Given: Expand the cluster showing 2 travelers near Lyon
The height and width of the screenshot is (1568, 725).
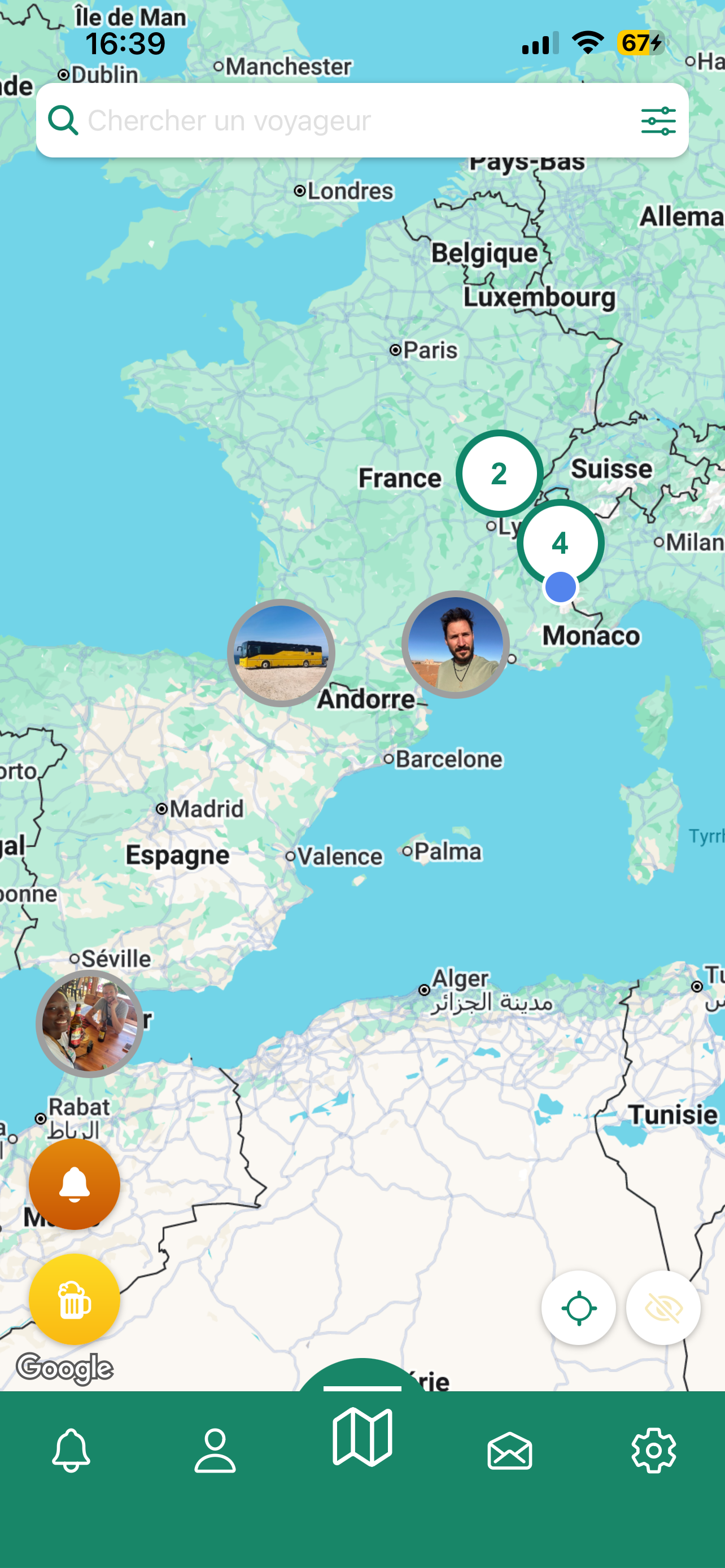Looking at the screenshot, I should click(x=499, y=474).
